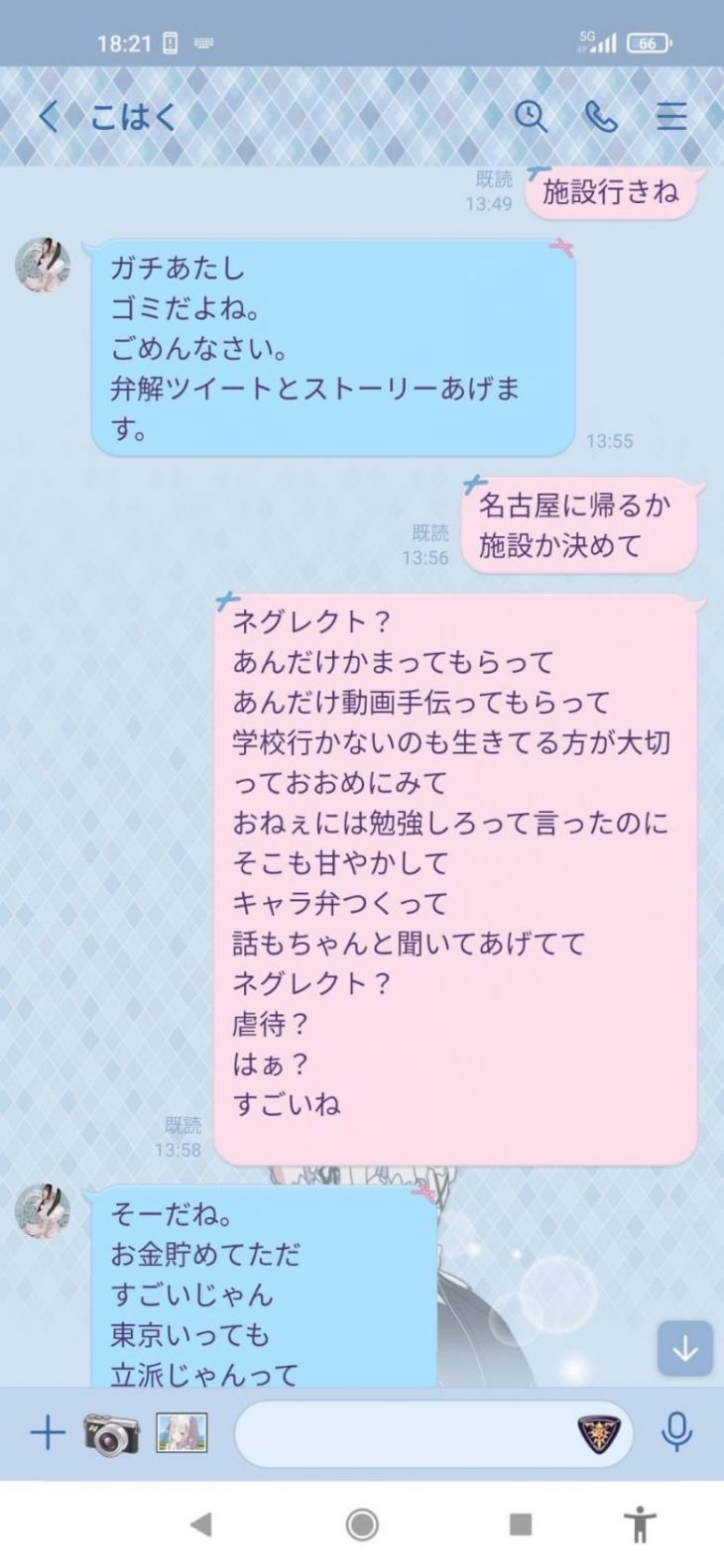Search within this chat's messages

click(531, 117)
